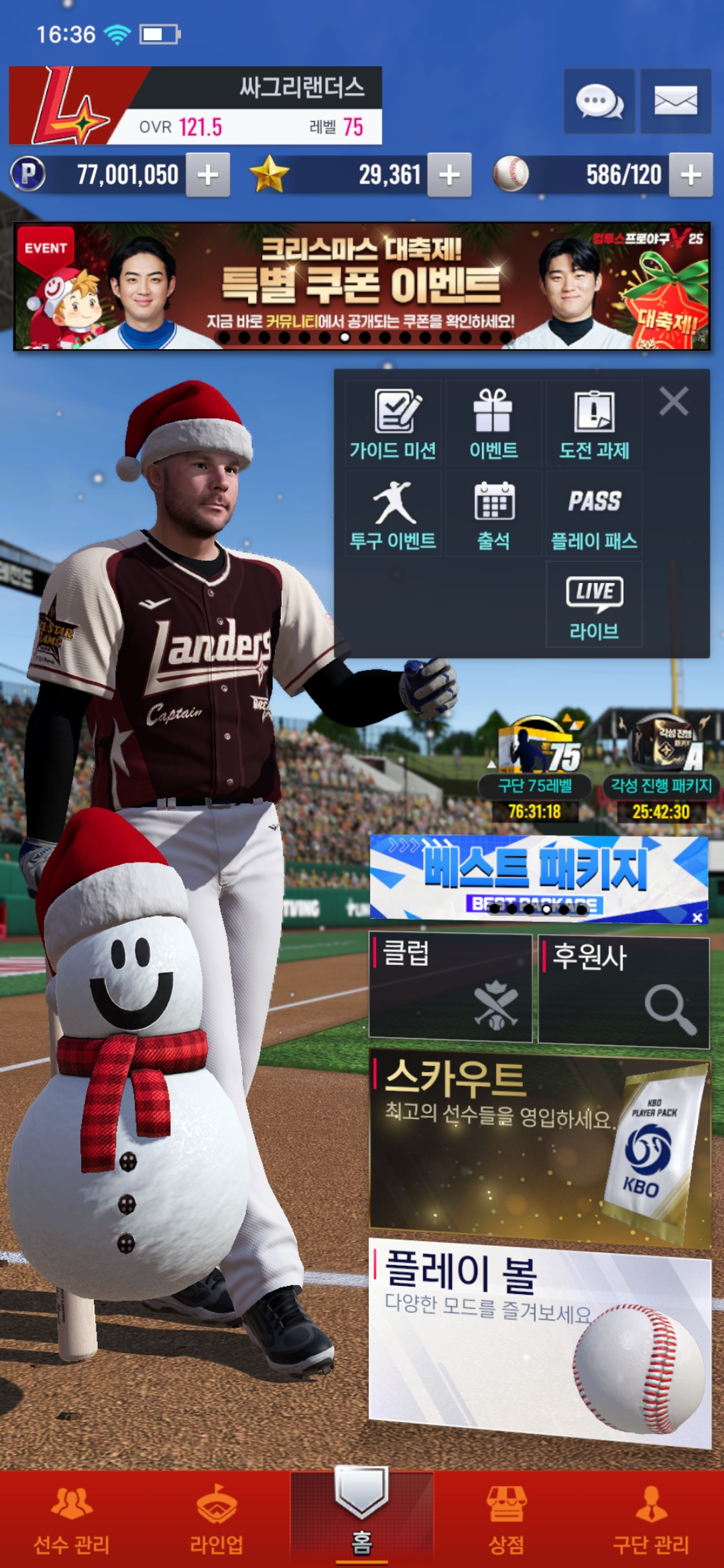Open the mailbox envelope icon
This screenshot has height=1568, width=724.
[675, 102]
